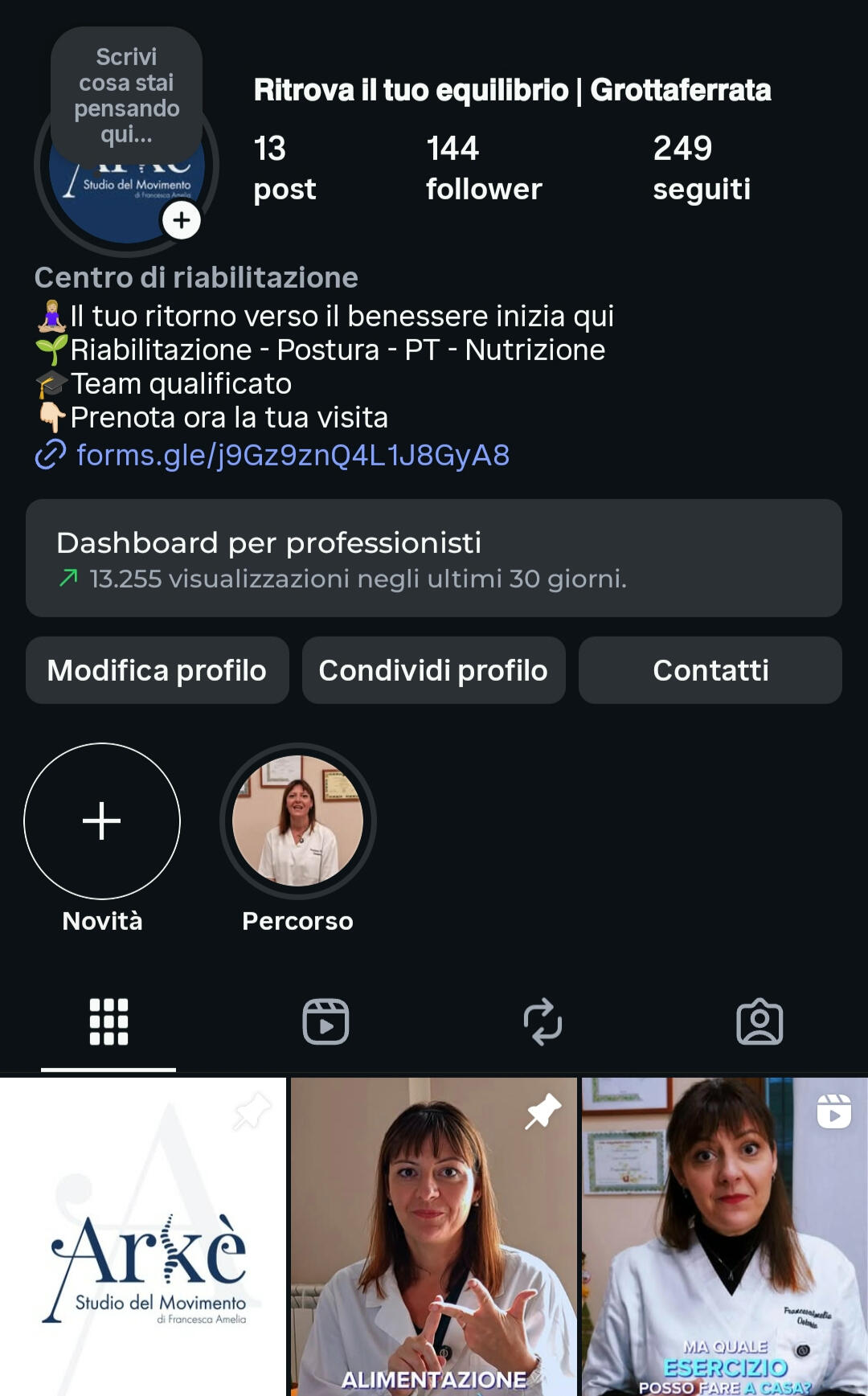
Task: Open the forms.gle booking link
Action: pyautogui.click(x=292, y=455)
